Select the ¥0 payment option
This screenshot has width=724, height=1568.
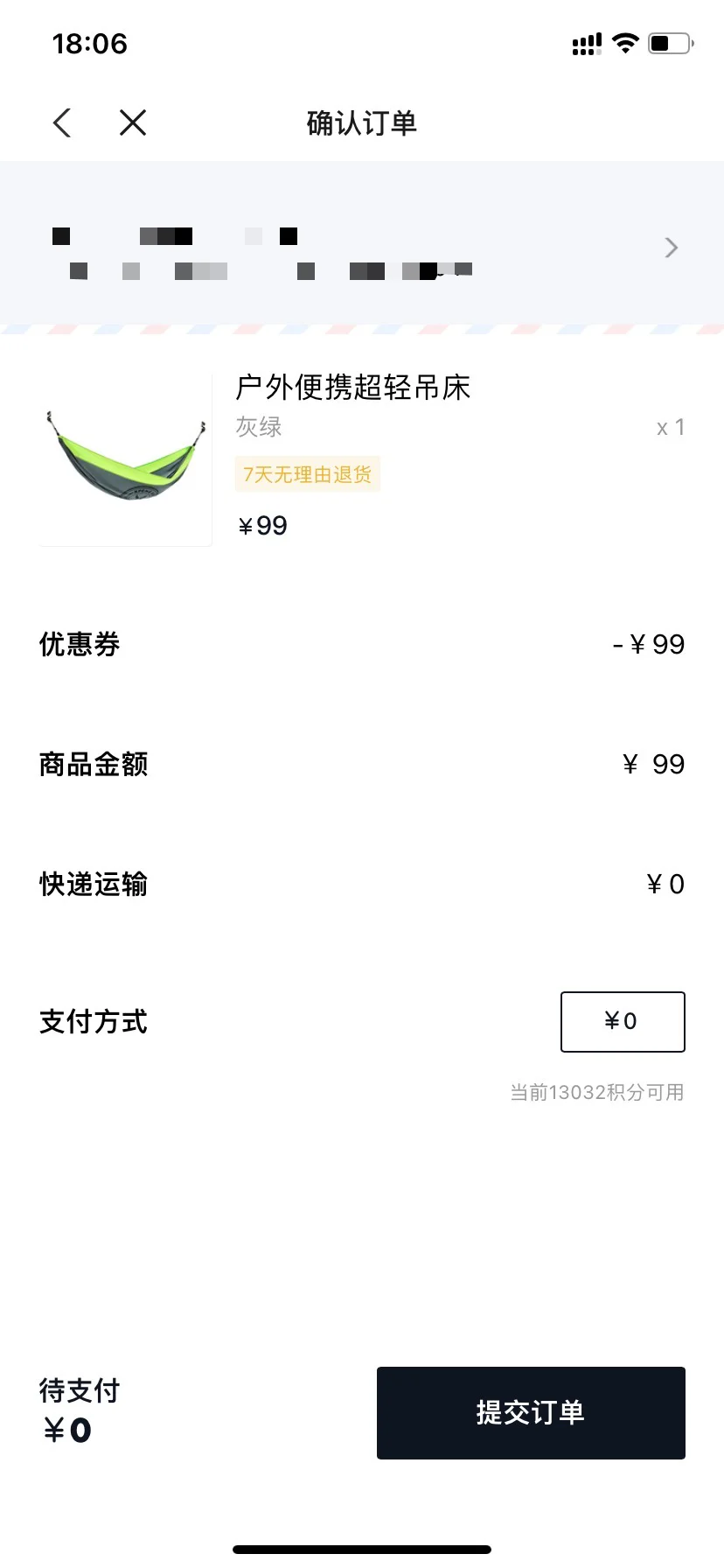[623, 1021]
